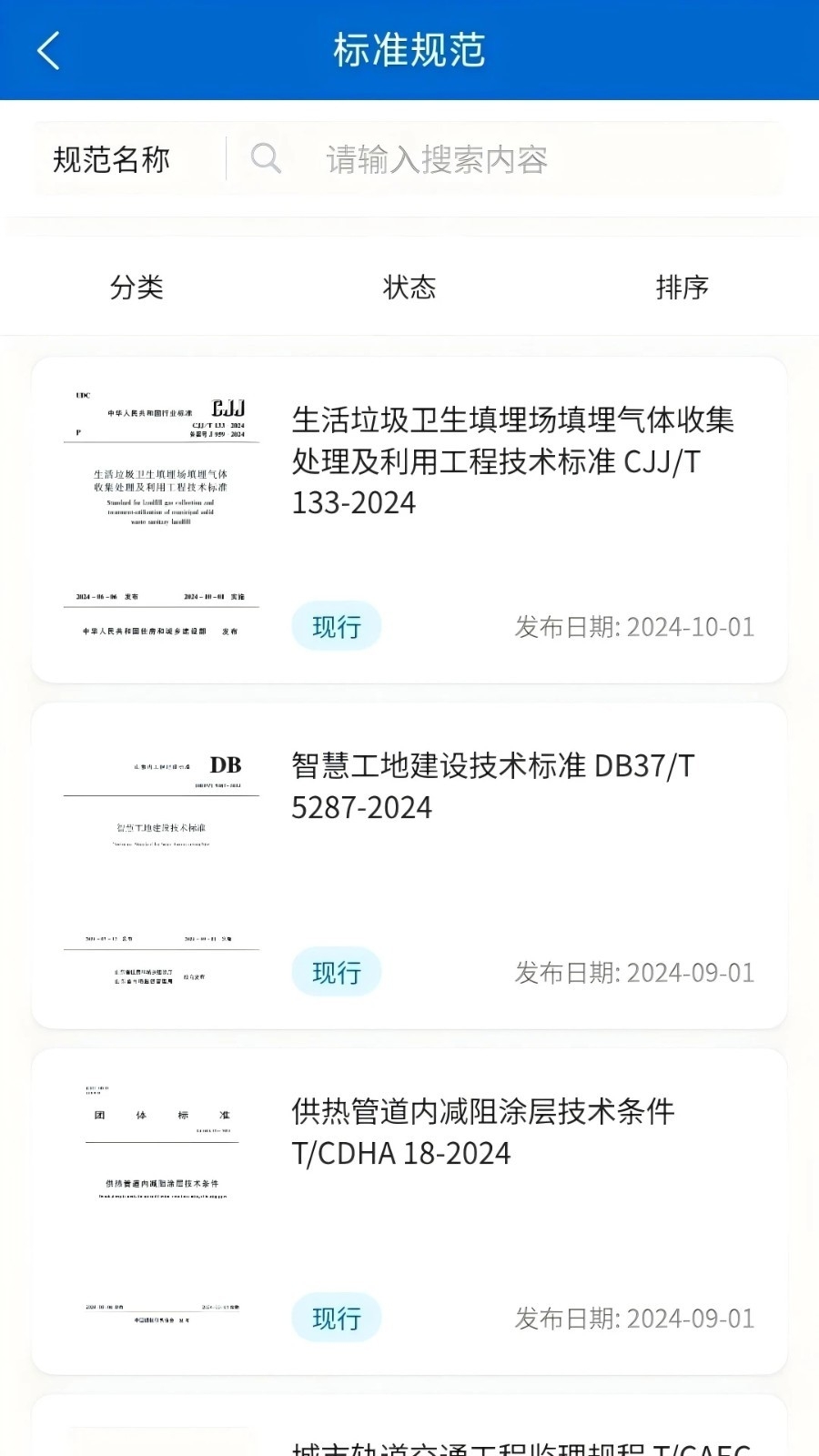Open the CJJ/T 133-2024 landfill gas standard card
819x1456 pixels.
click(409, 520)
